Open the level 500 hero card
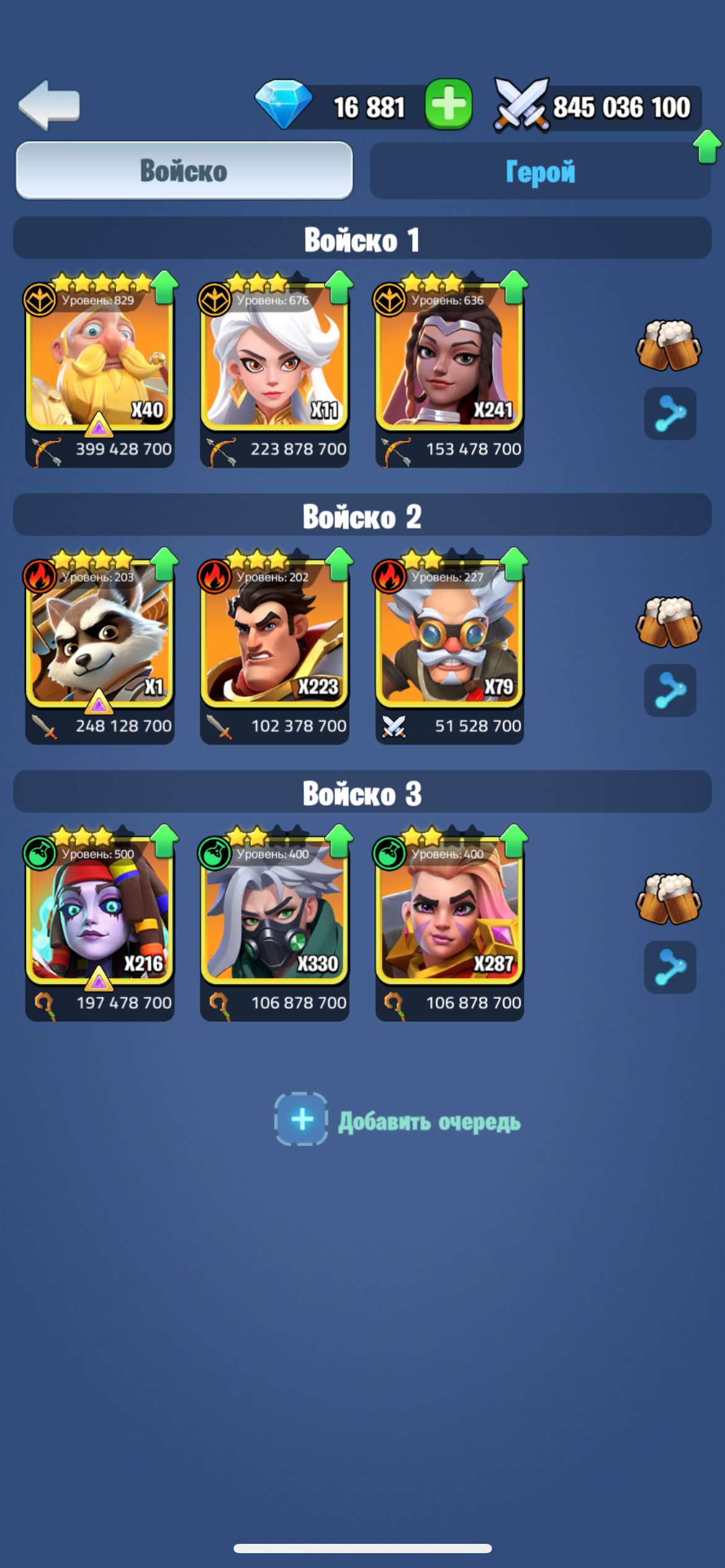 pos(99,913)
